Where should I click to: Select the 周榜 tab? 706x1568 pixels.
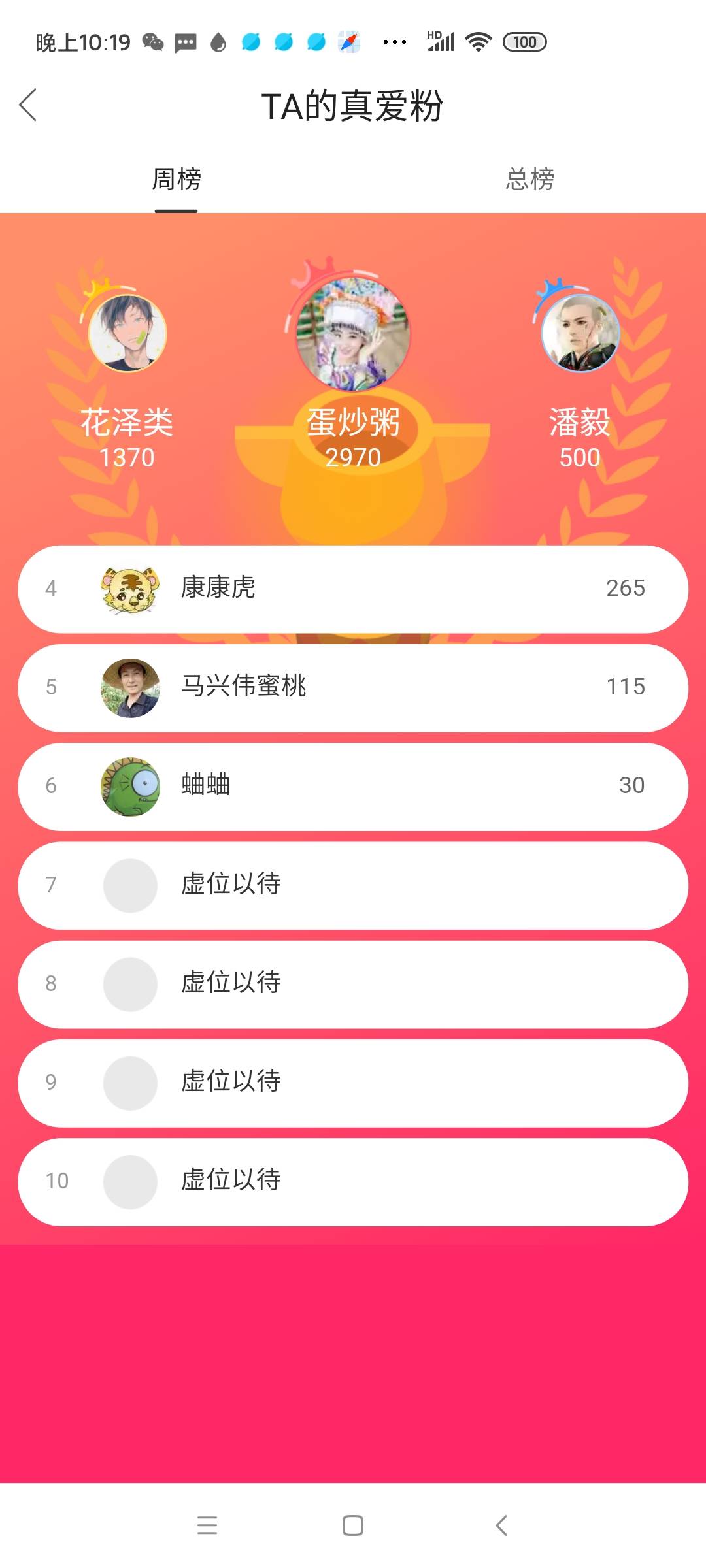[x=176, y=179]
